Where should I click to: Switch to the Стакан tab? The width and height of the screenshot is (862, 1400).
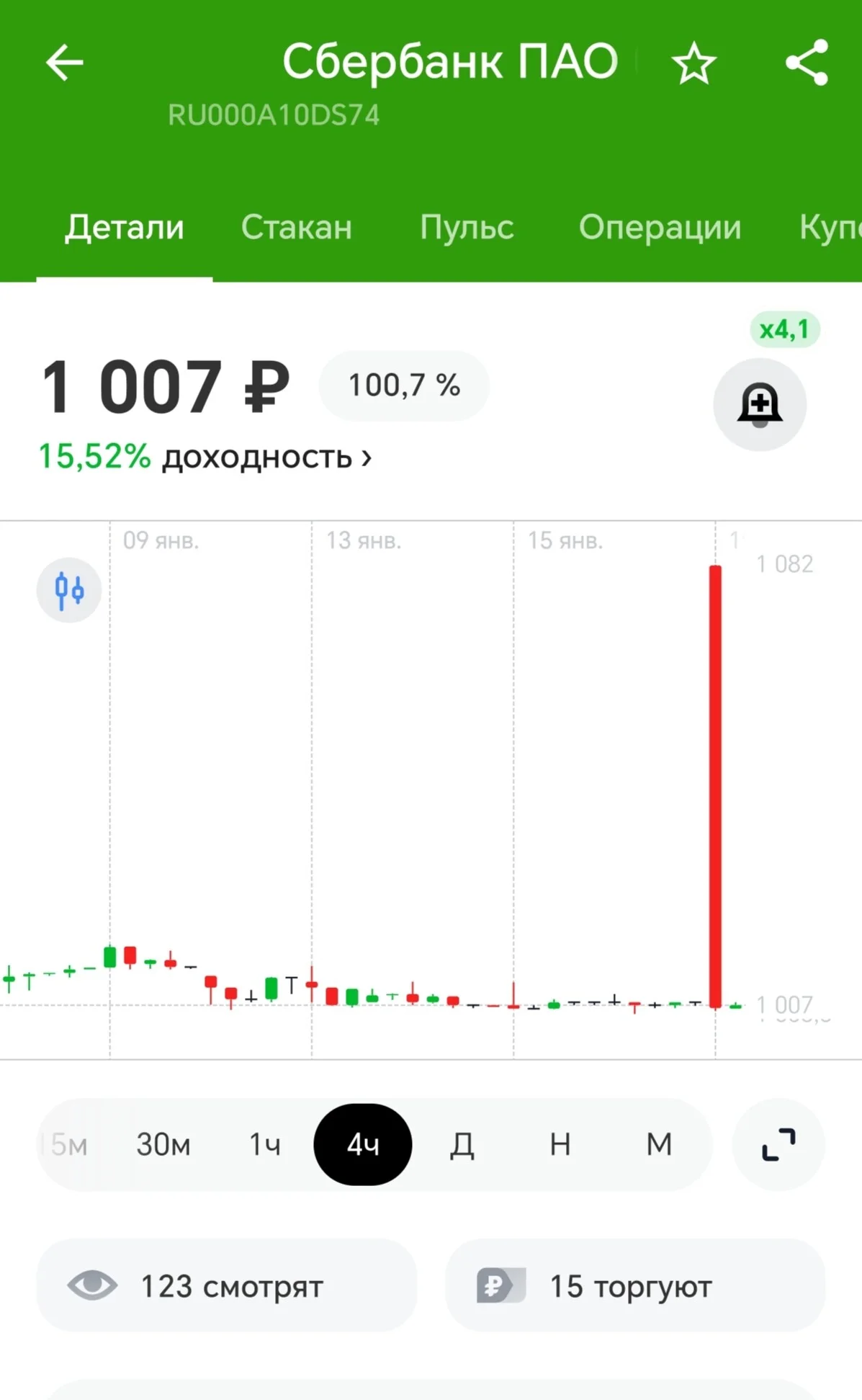(x=297, y=227)
